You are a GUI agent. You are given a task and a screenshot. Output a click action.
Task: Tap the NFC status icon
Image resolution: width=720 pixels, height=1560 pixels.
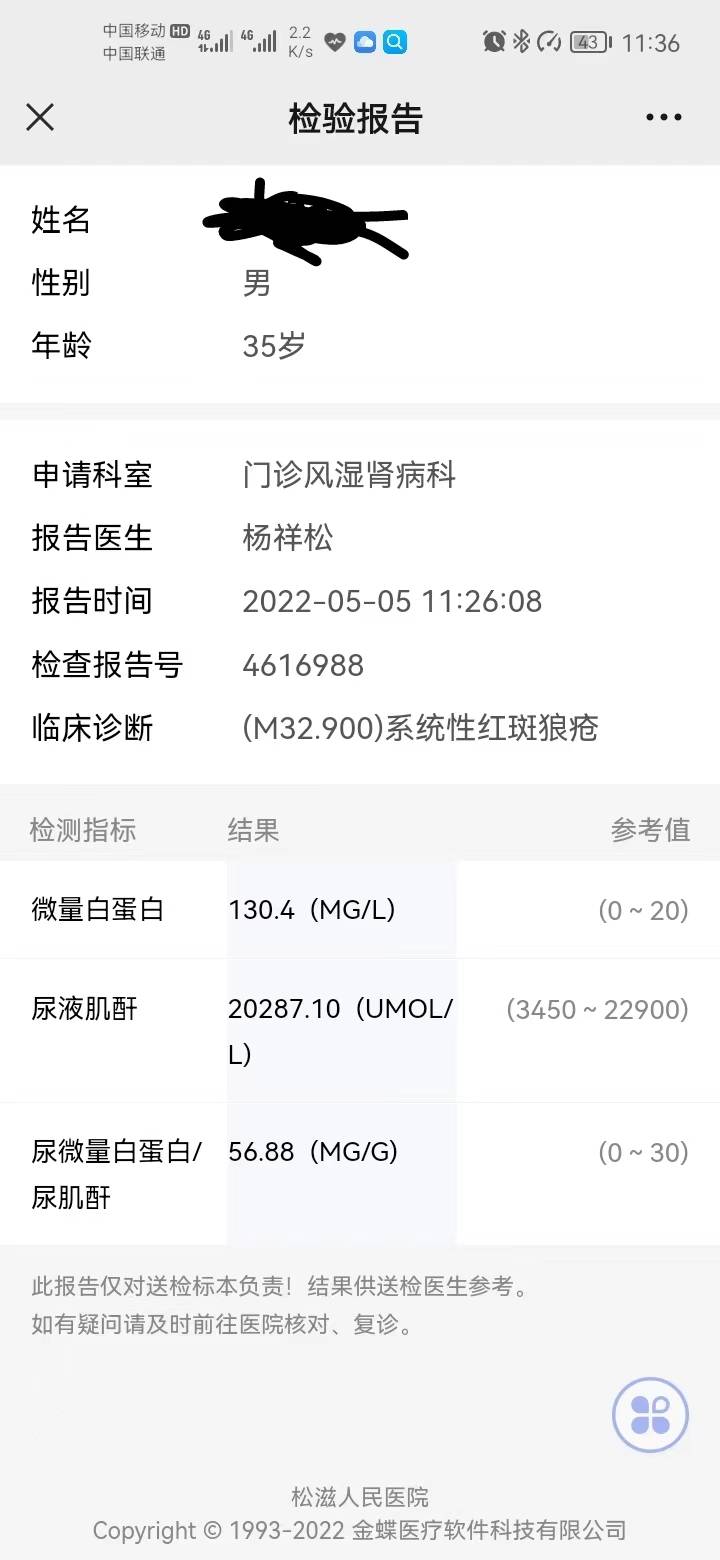pyautogui.click(x=547, y=42)
